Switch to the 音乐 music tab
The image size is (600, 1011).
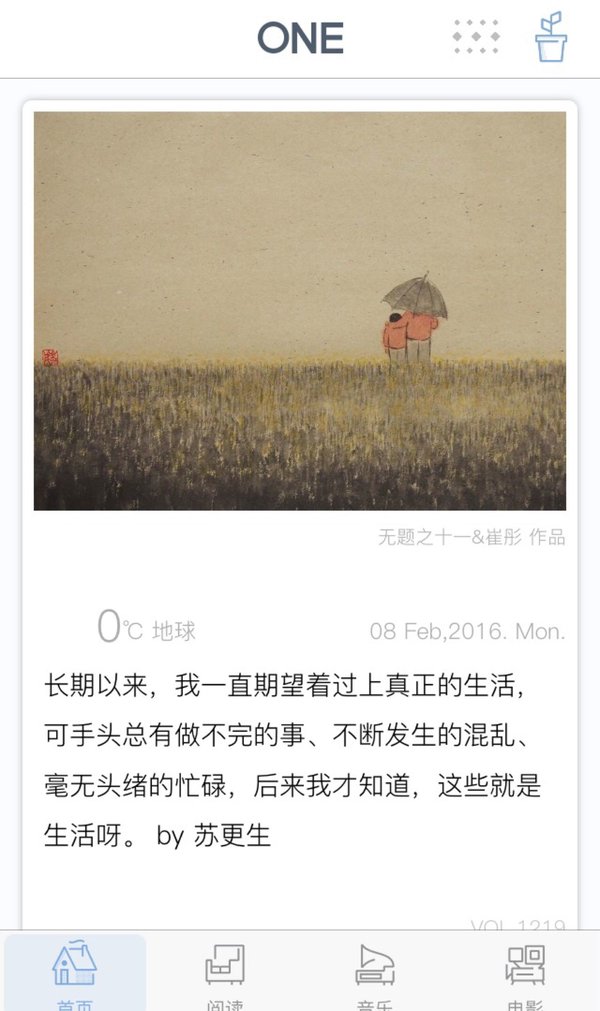374,972
